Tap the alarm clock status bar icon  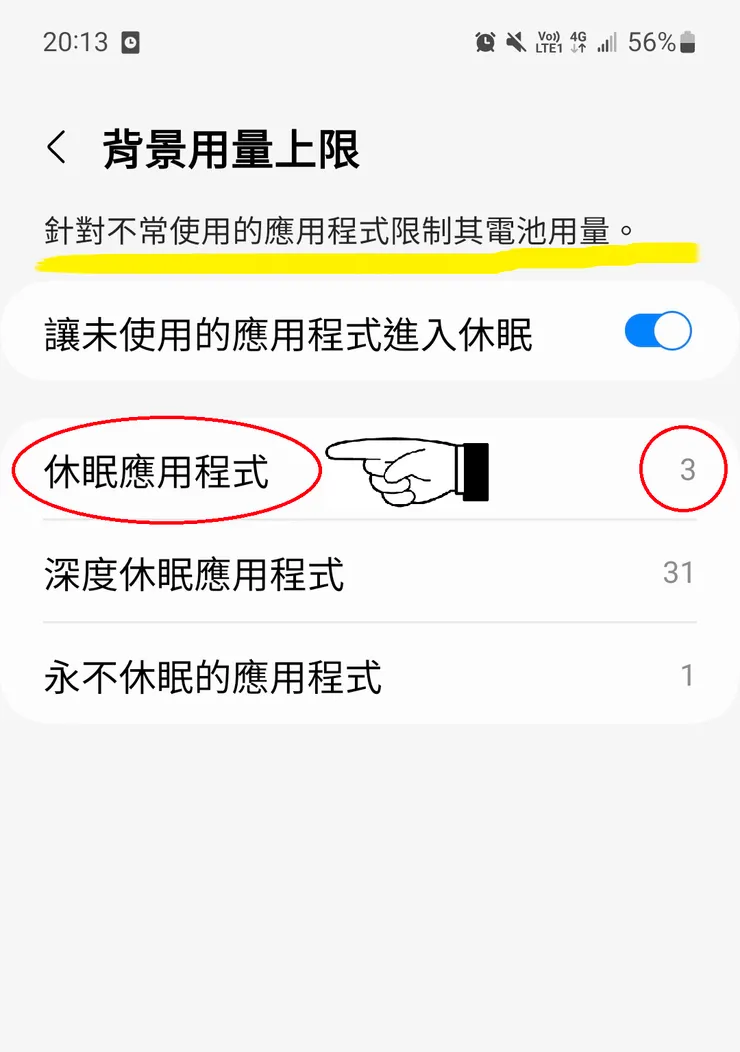pos(486,42)
